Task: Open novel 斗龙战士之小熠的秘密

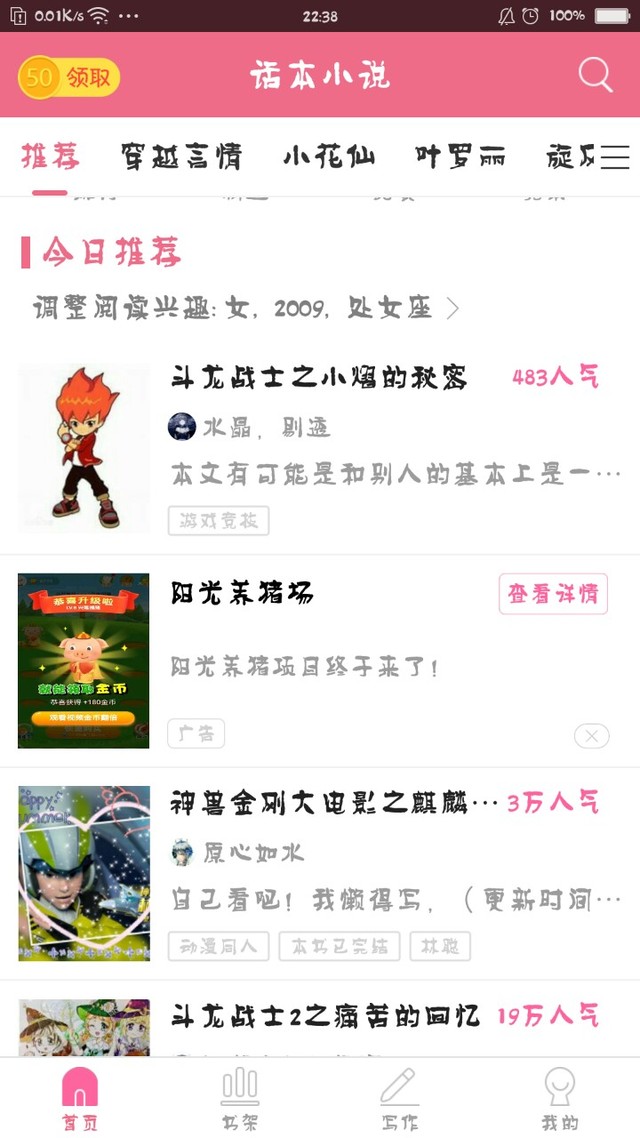Action: point(319,378)
